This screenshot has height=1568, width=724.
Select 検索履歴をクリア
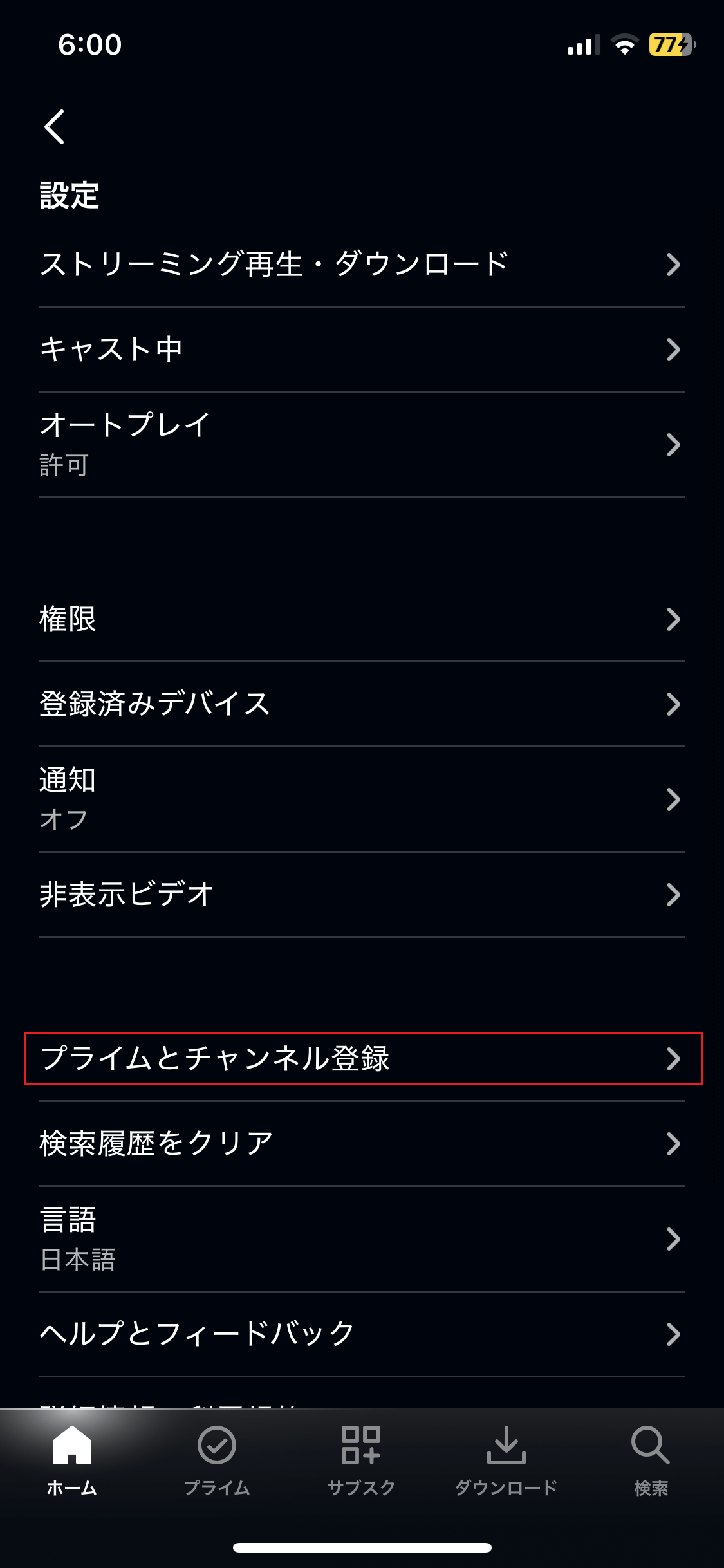click(x=362, y=1144)
